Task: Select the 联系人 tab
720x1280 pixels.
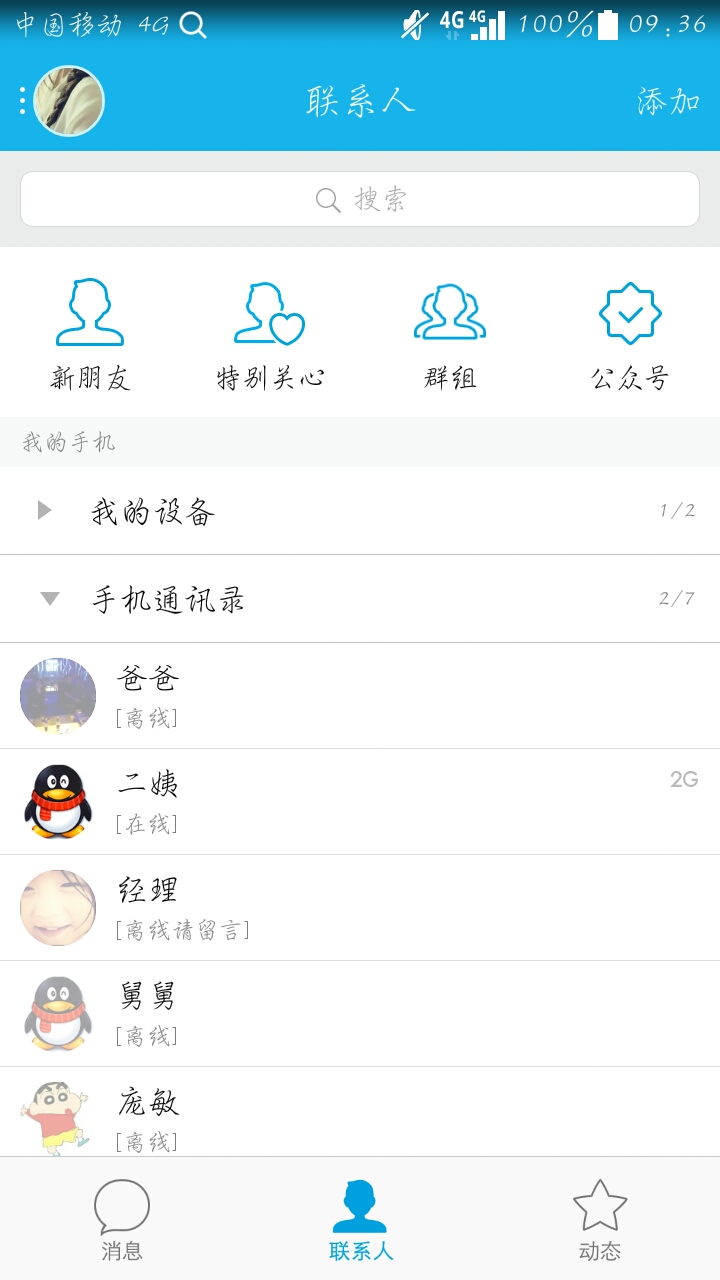Action: (360, 1220)
